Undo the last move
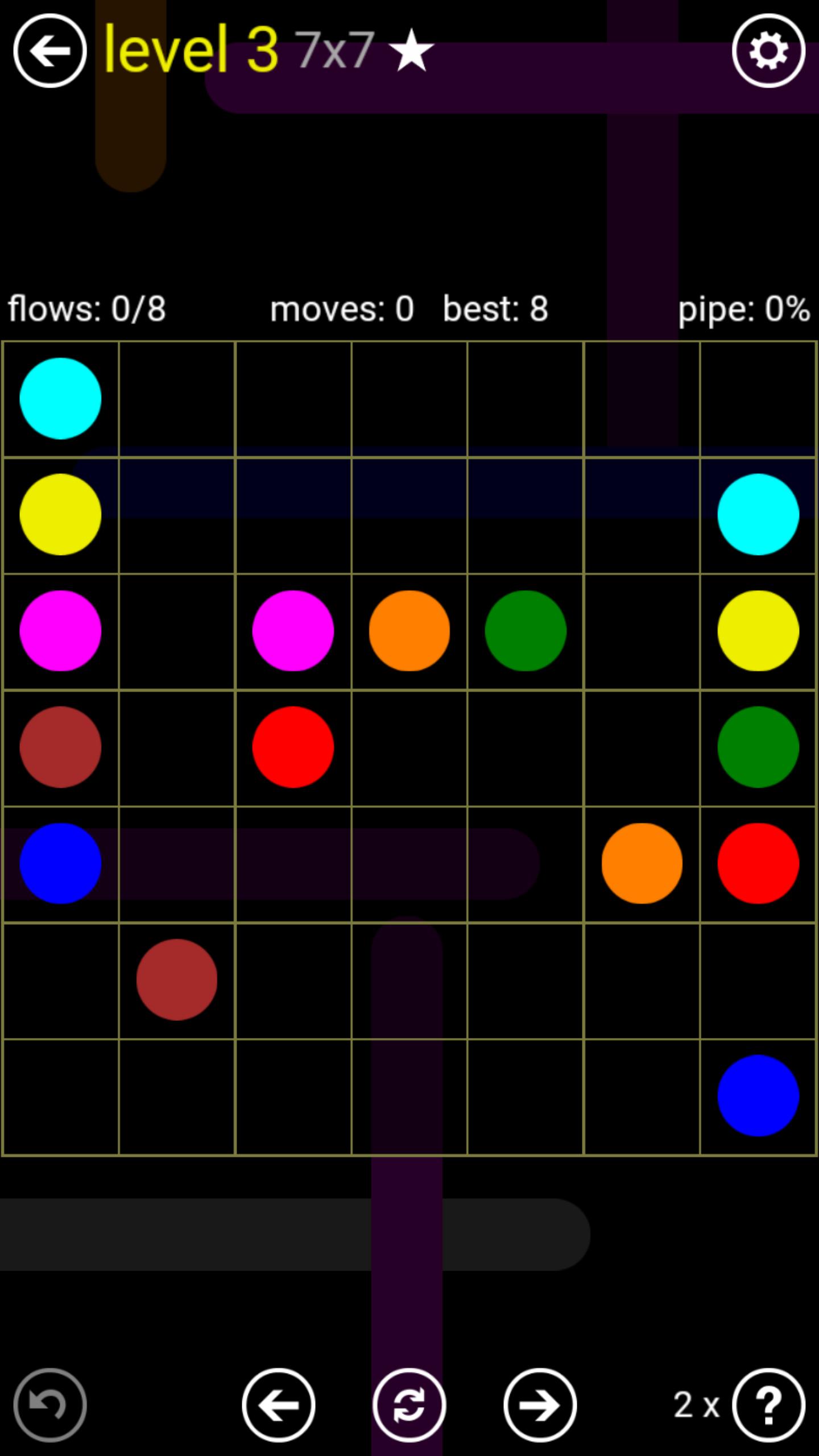 click(50, 1405)
